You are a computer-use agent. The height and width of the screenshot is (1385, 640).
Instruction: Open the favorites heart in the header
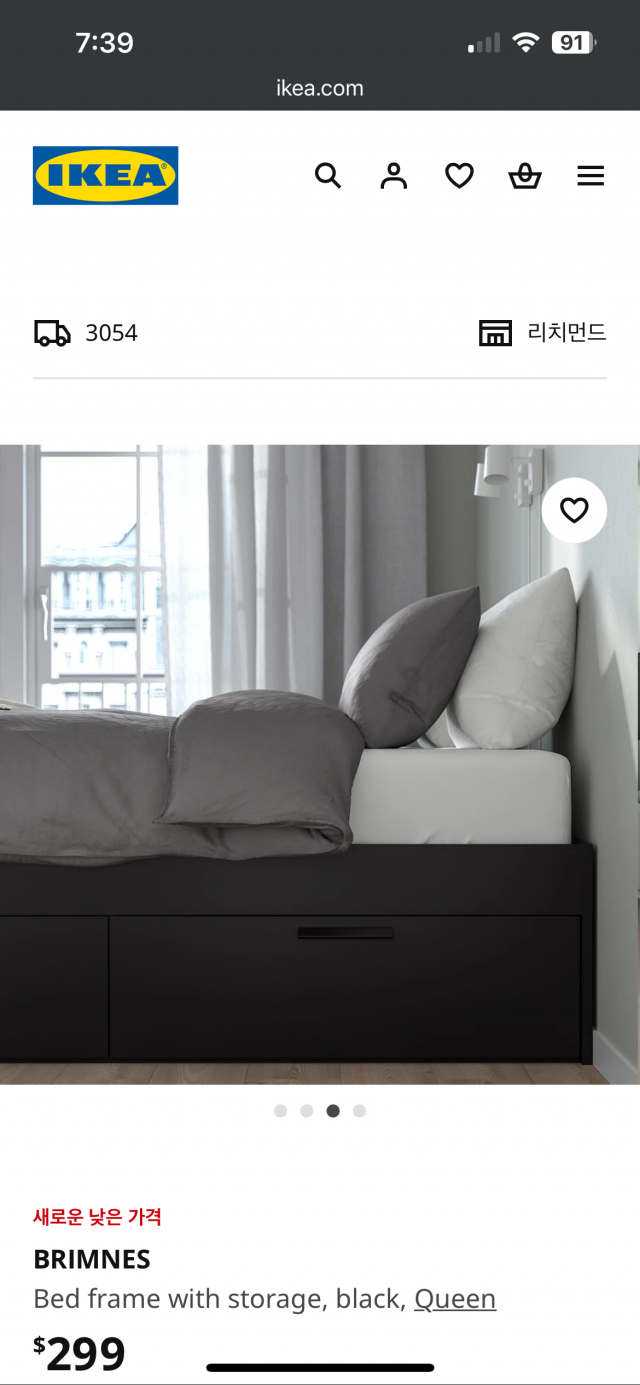click(459, 176)
